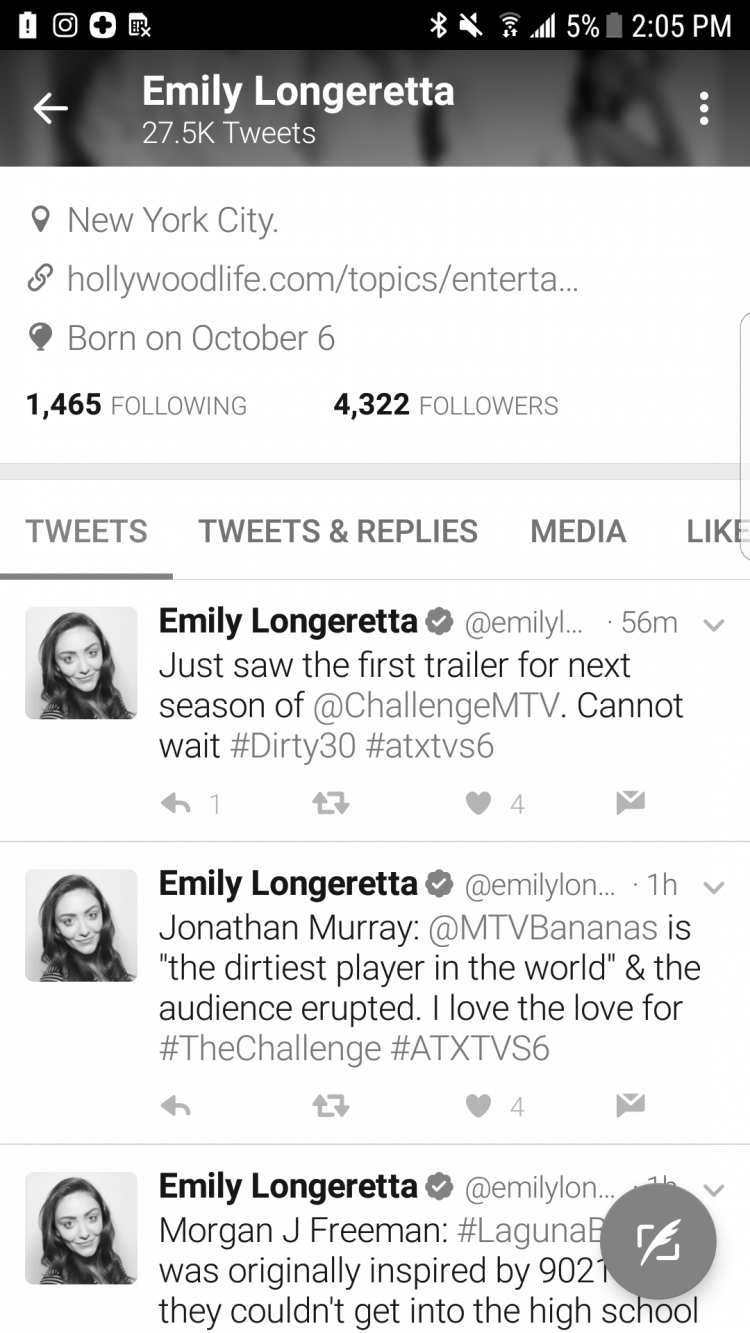This screenshot has height=1333, width=750.
Task: Open the #Dirty30 hashtag
Action: tap(293, 747)
